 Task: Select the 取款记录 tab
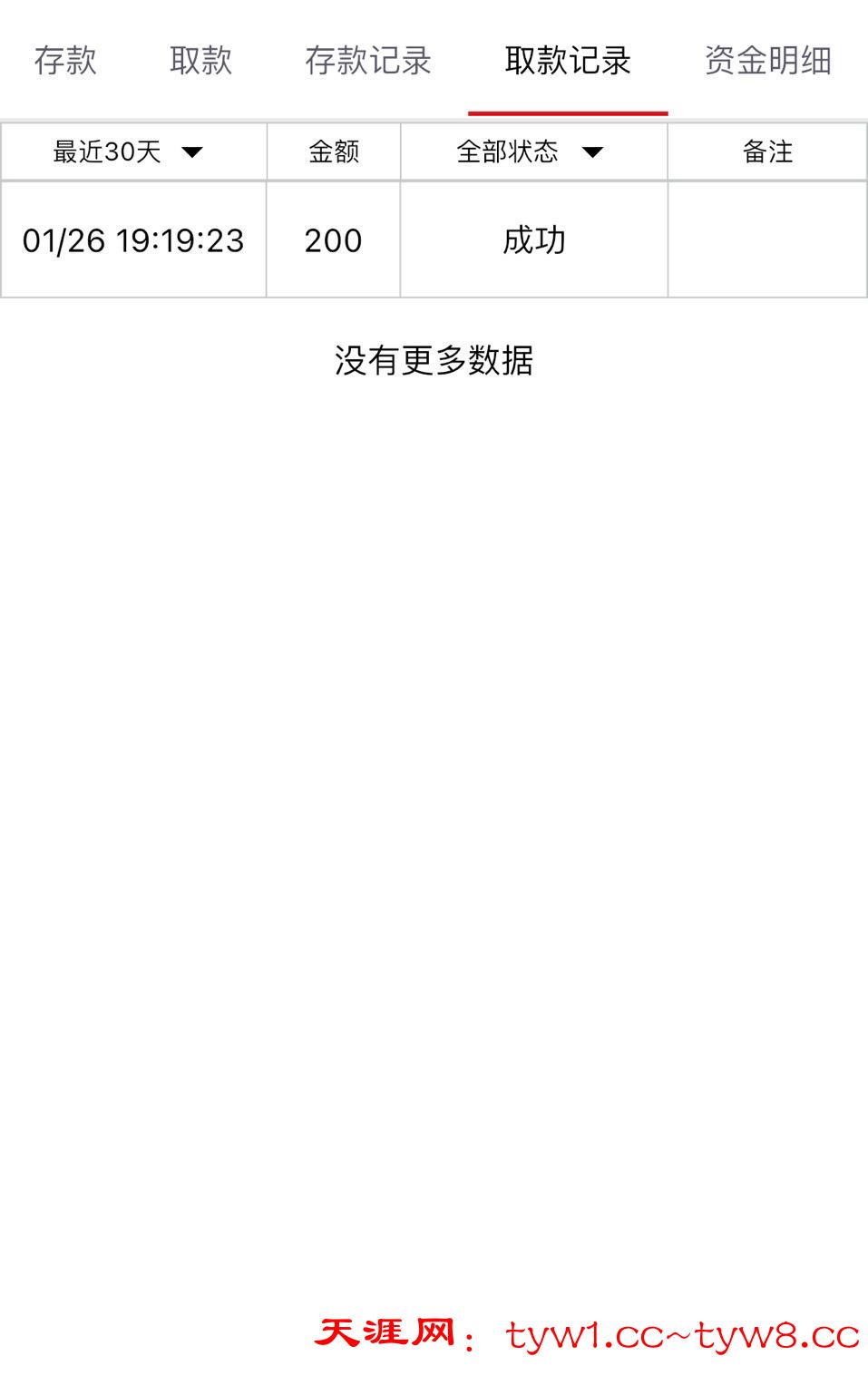tap(568, 61)
